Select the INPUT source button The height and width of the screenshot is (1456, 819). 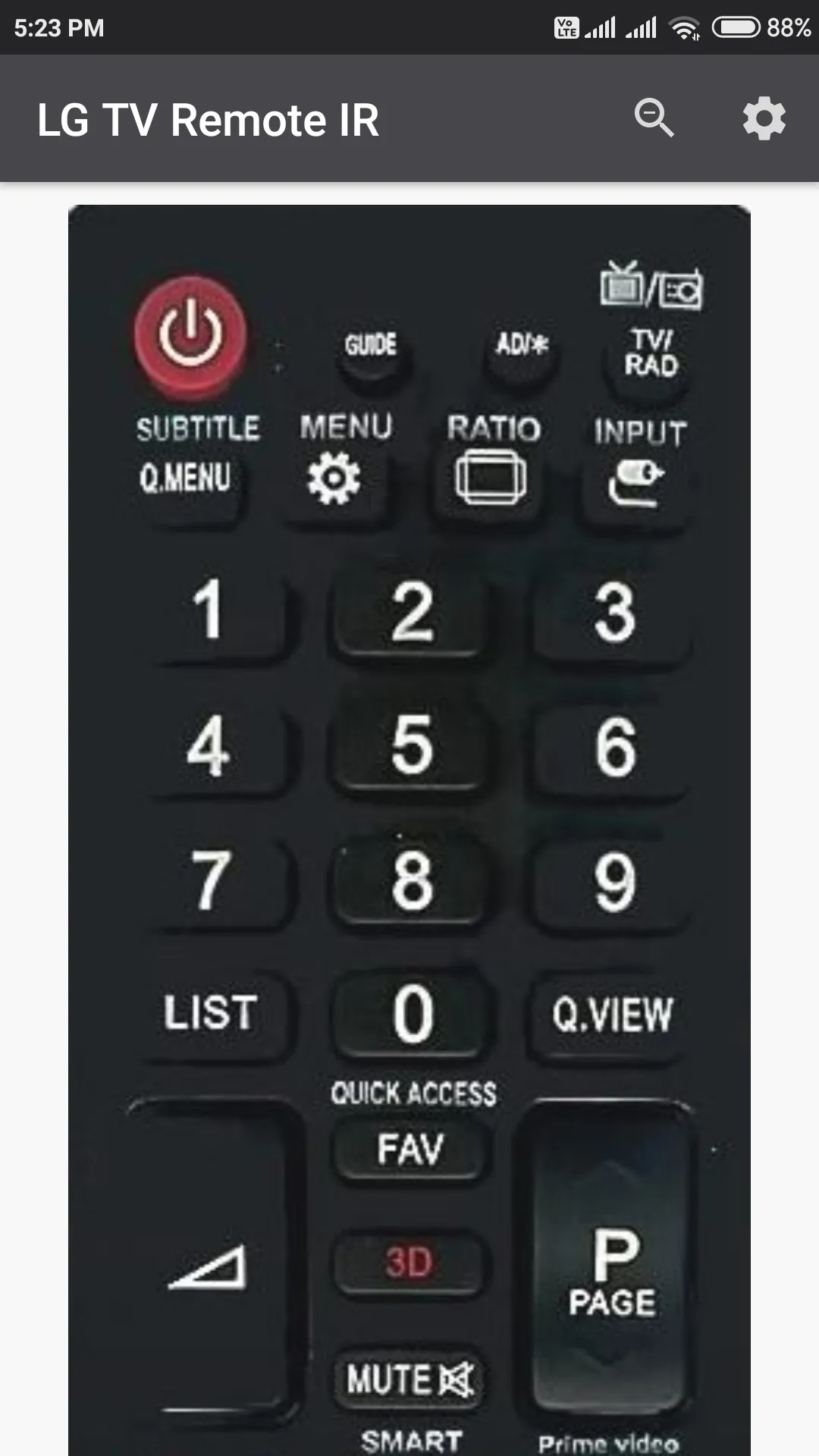[635, 482]
